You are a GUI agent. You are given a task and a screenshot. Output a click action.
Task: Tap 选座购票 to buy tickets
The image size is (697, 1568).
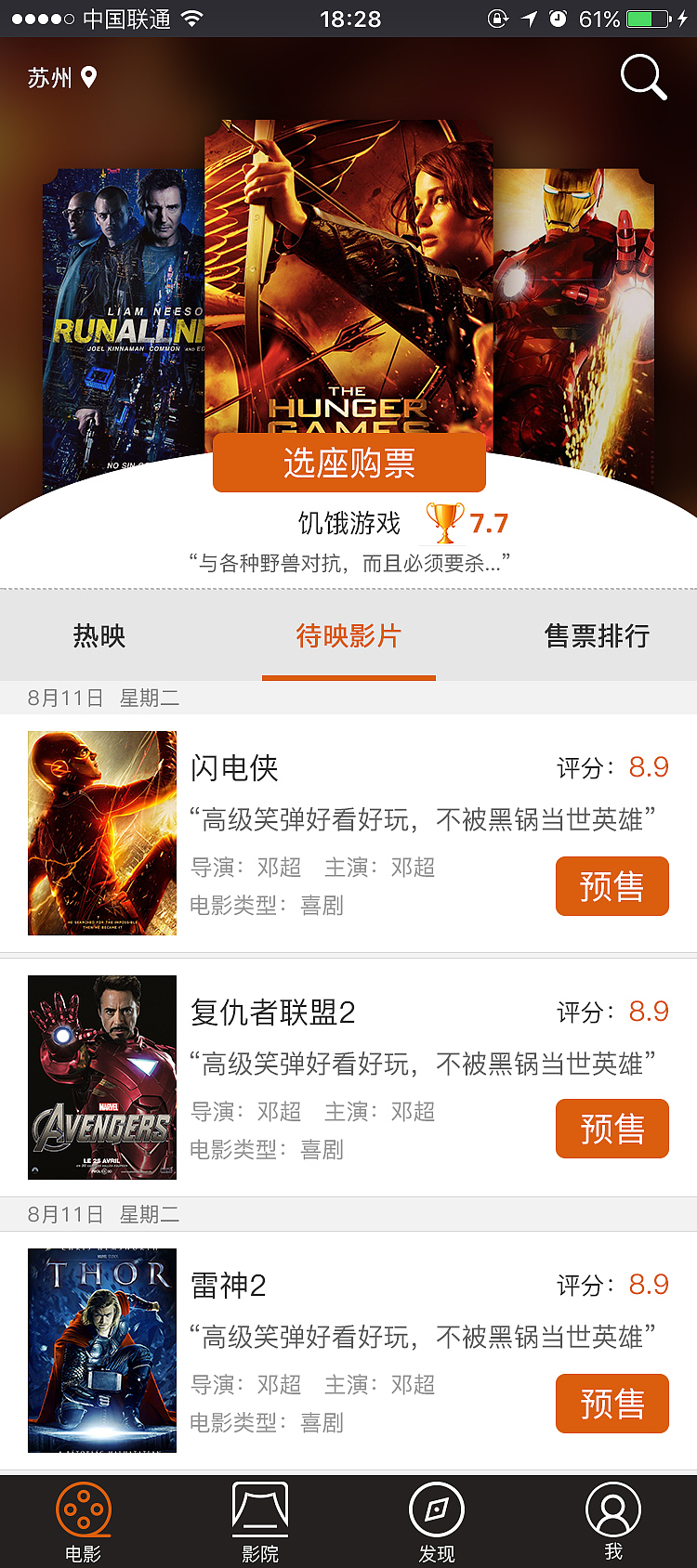[348, 463]
